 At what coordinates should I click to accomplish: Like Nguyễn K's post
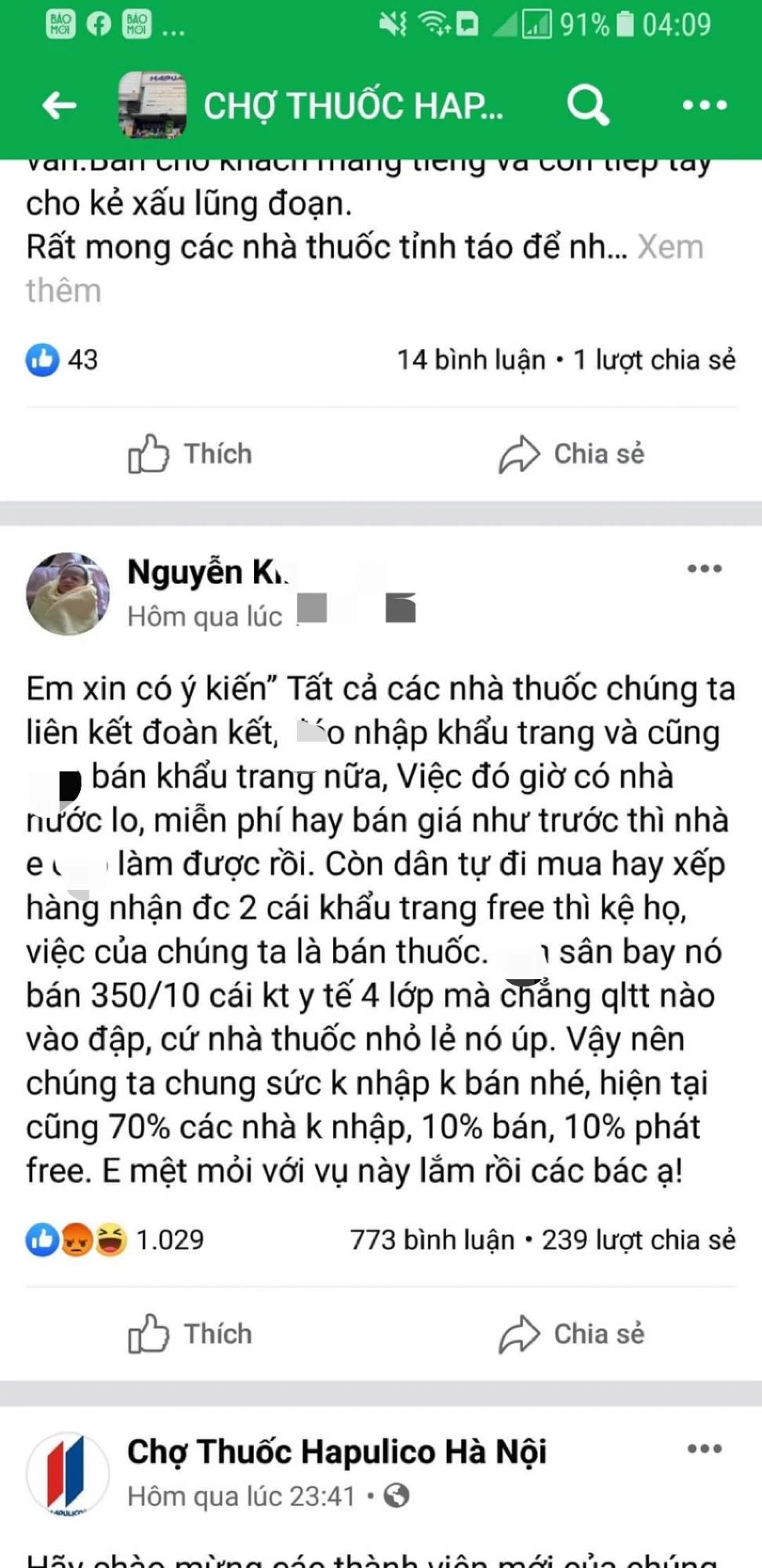pos(190,1334)
